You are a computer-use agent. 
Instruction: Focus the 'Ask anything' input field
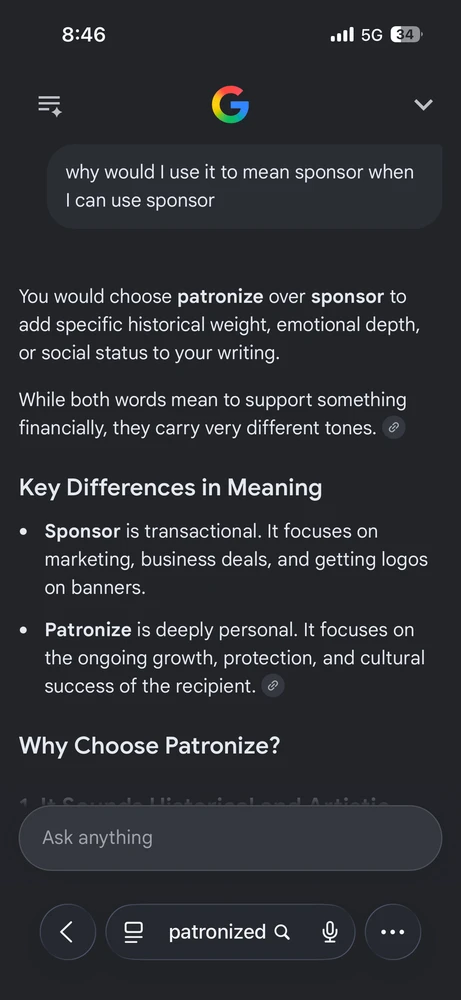click(x=230, y=837)
